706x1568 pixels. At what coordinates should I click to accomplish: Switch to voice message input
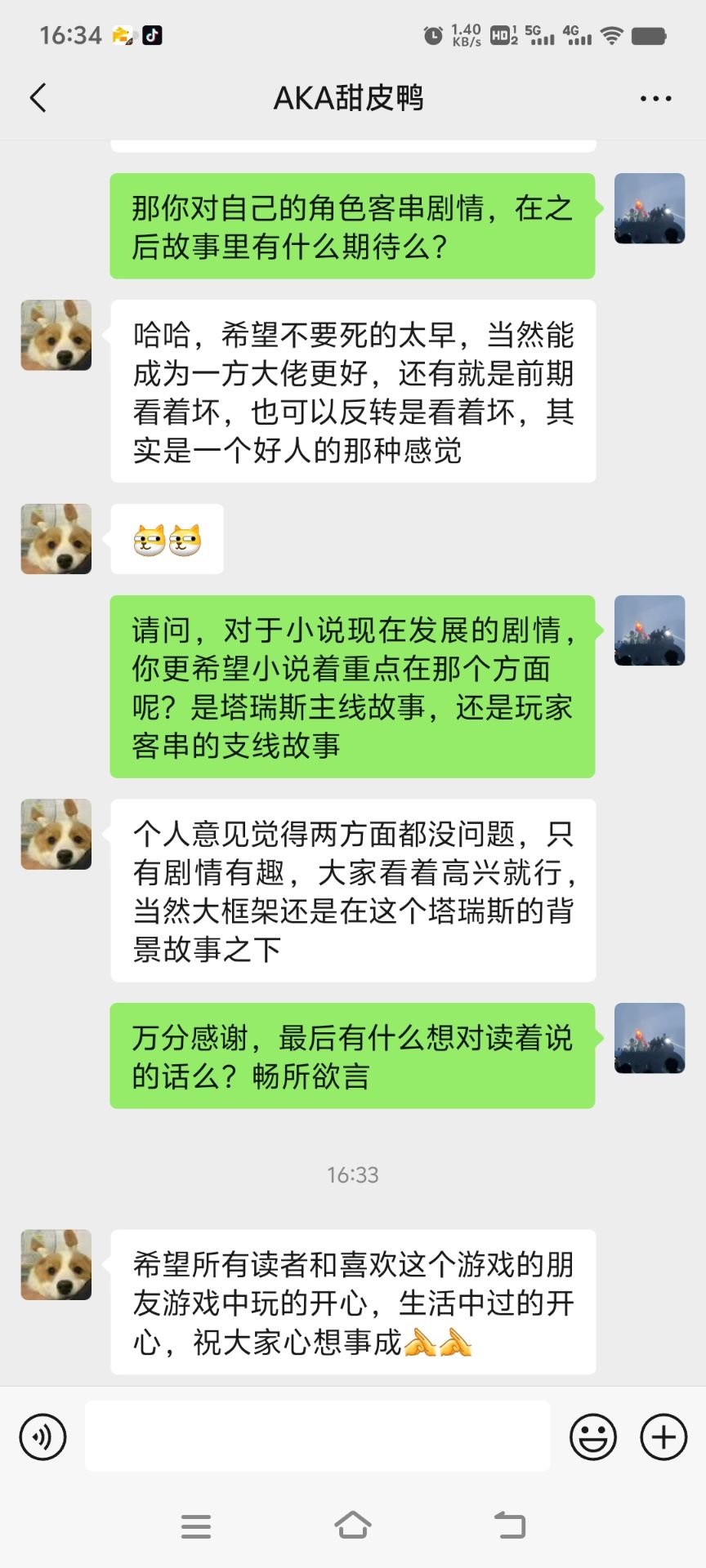[42, 1437]
